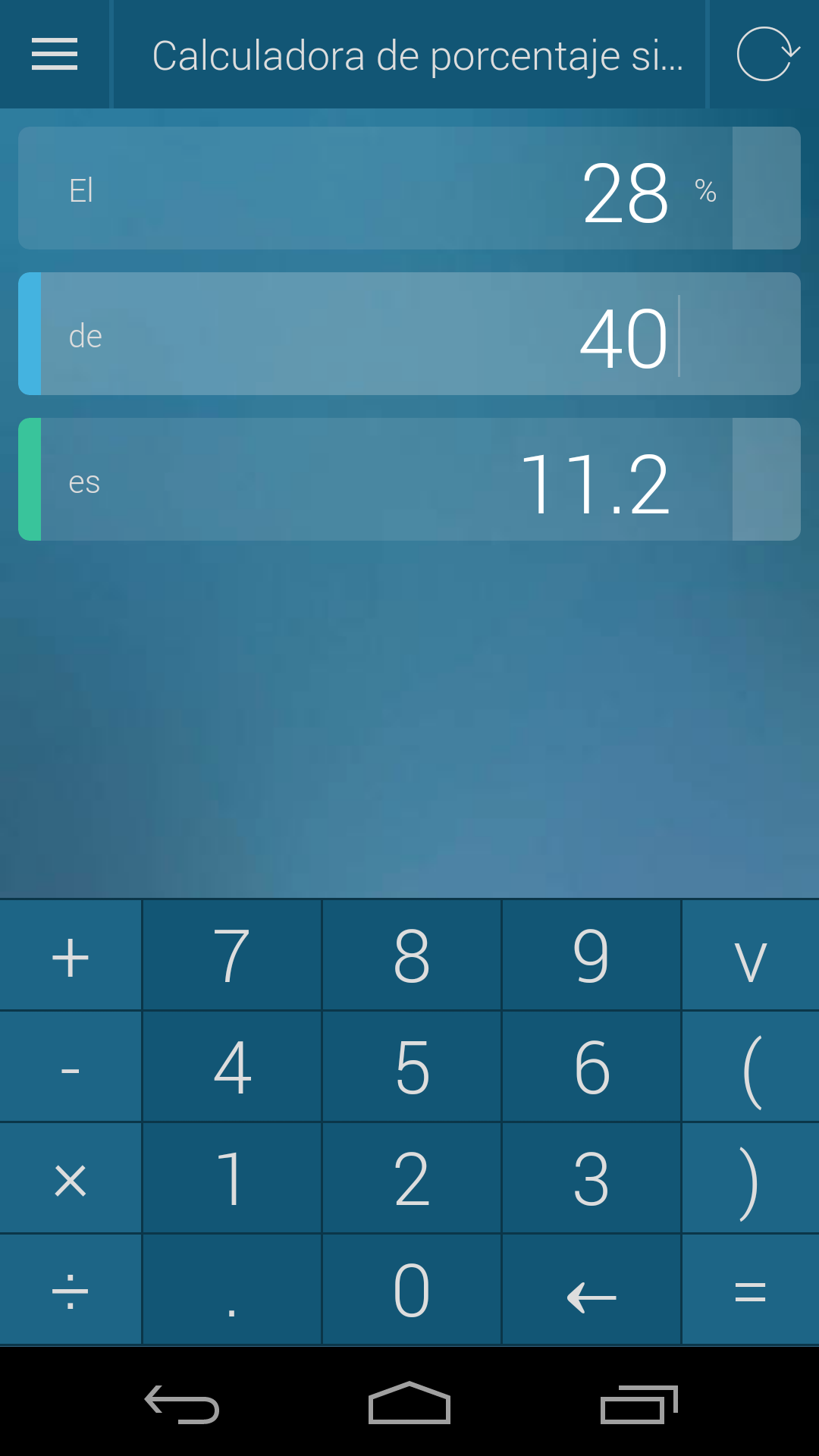Tap the minus operator key
The width and height of the screenshot is (819, 1456).
(x=71, y=1067)
